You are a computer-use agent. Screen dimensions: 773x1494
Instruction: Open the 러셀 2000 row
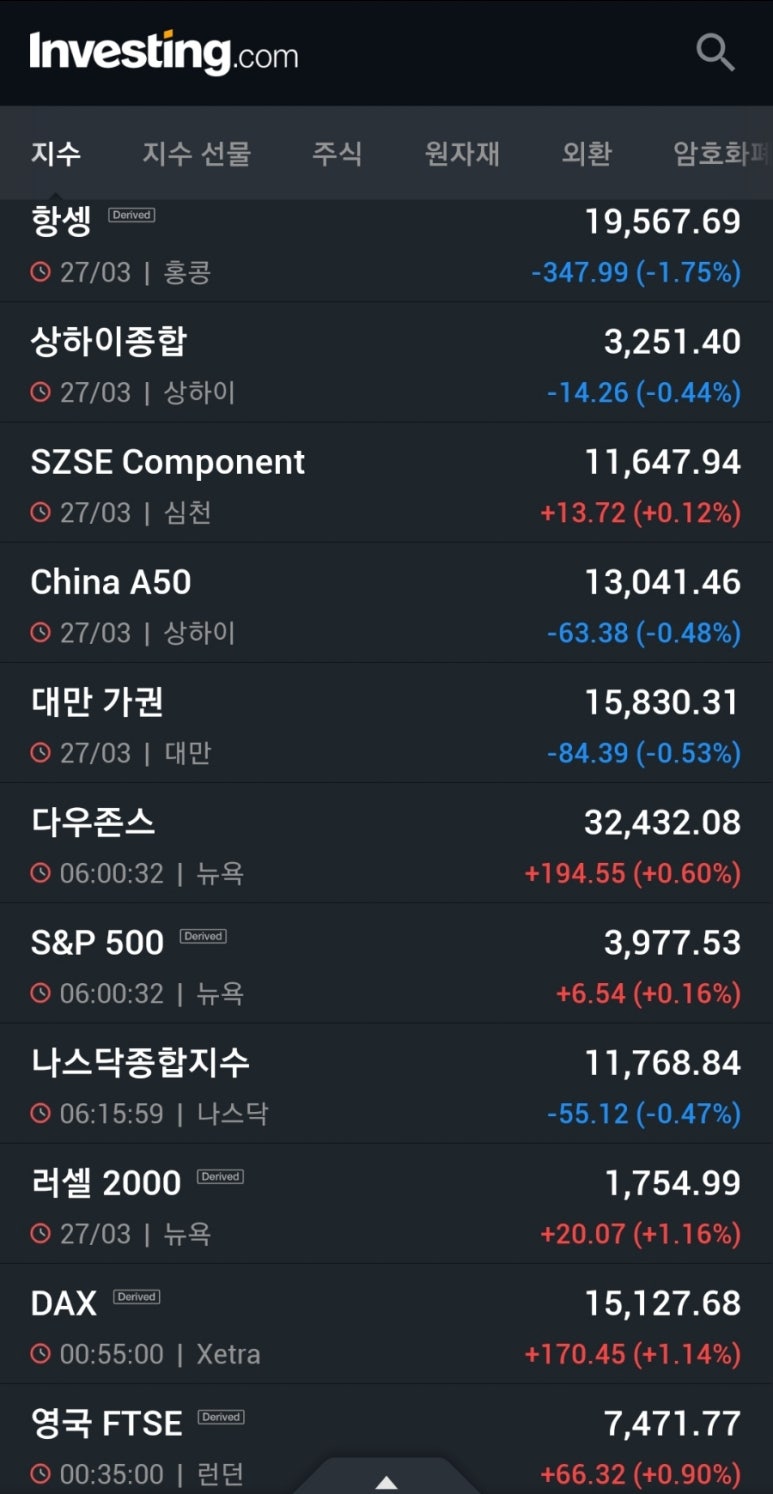386,1203
